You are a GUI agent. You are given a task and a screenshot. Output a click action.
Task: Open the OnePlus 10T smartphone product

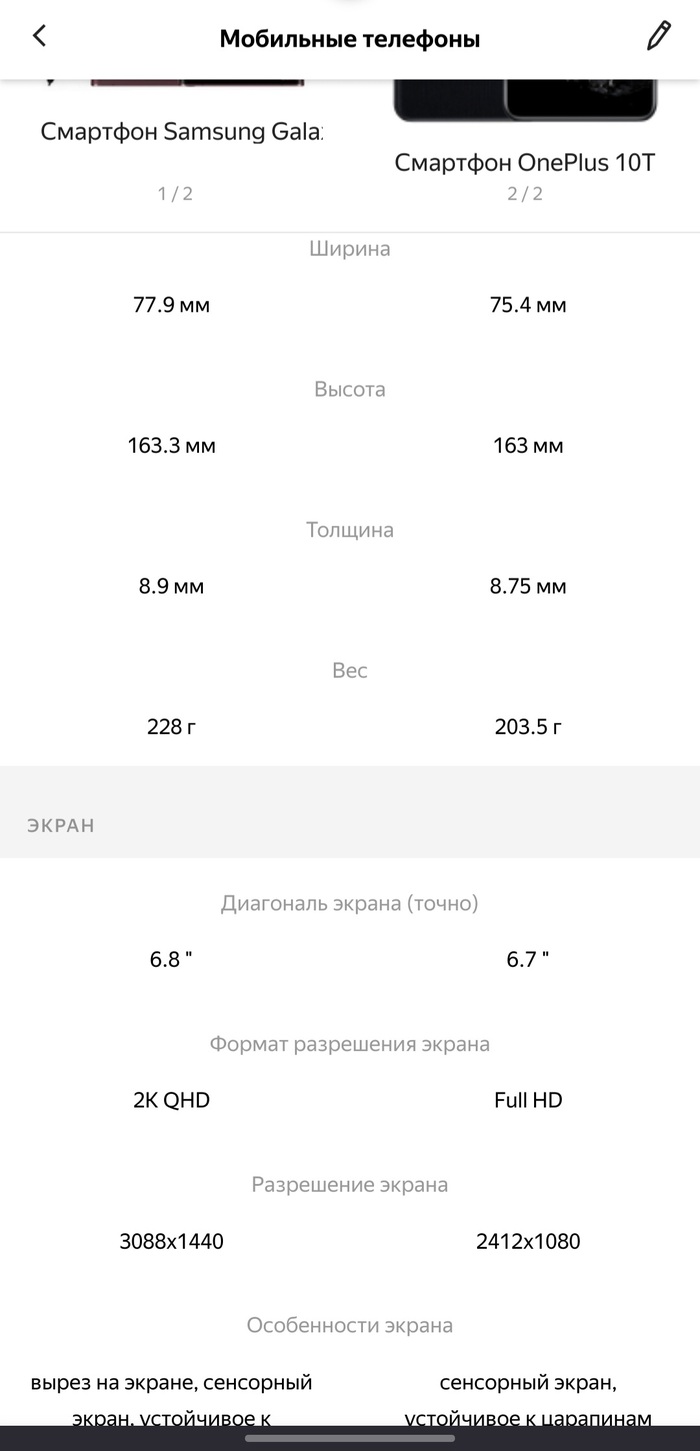[x=524, y=162]
